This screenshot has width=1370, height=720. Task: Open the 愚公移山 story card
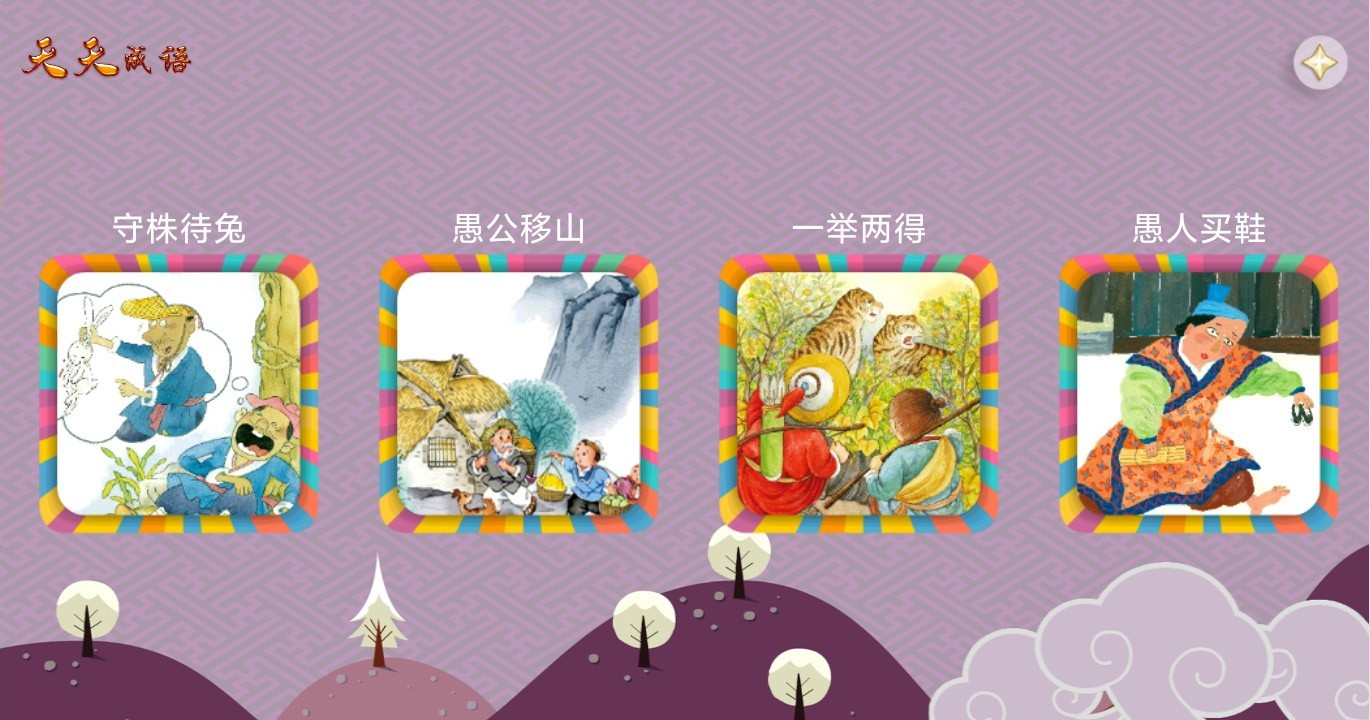(518, 393)
